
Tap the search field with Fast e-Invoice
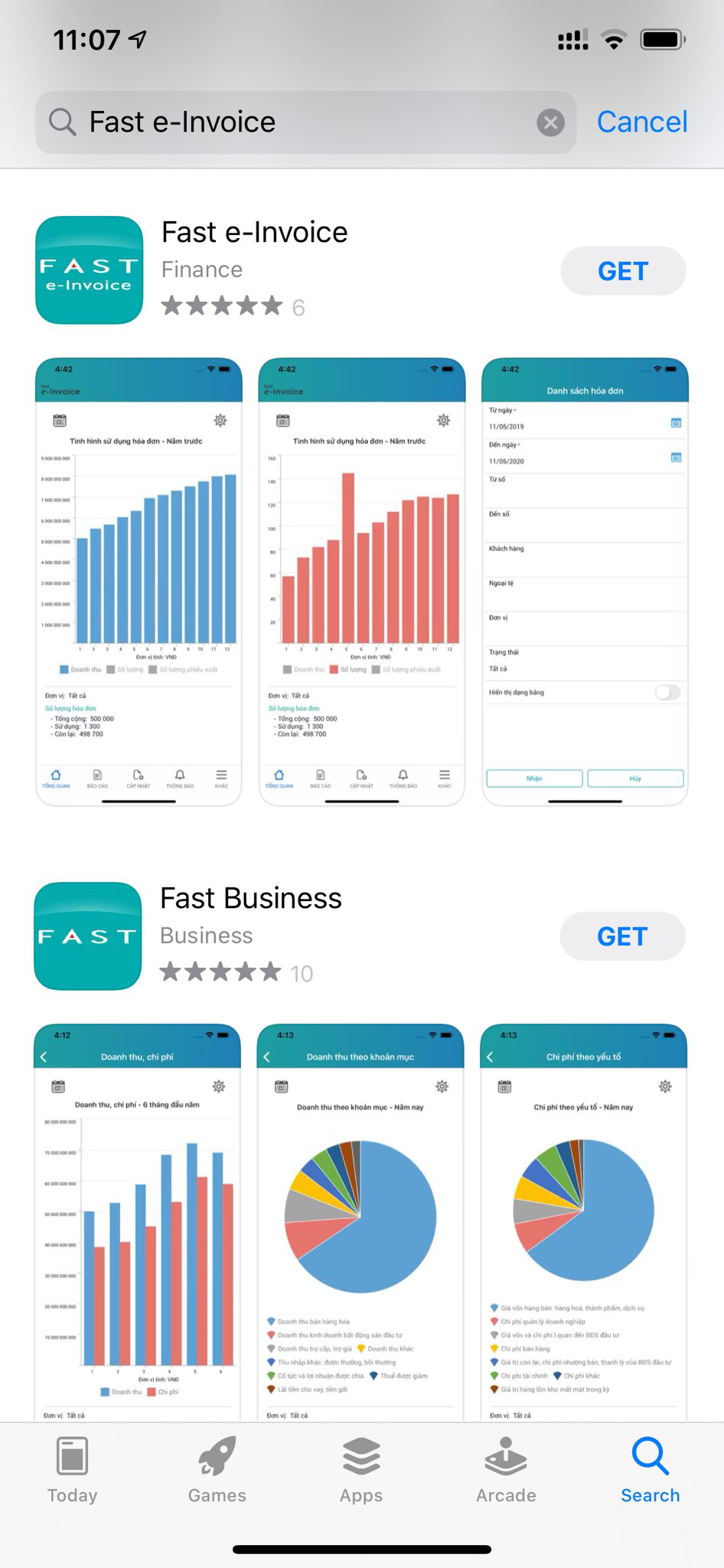coord(291,122)
